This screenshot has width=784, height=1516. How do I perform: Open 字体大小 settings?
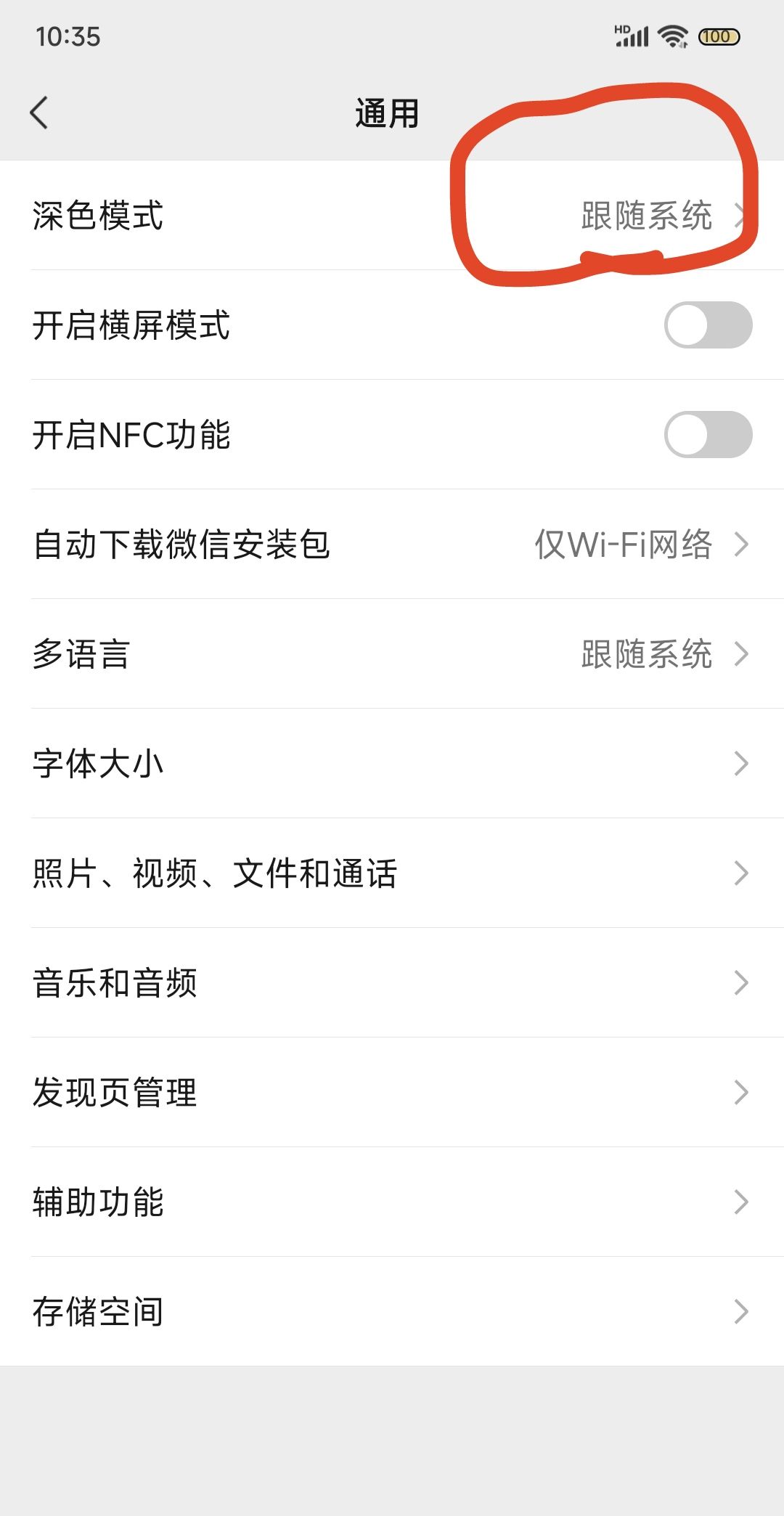point(392,764)
